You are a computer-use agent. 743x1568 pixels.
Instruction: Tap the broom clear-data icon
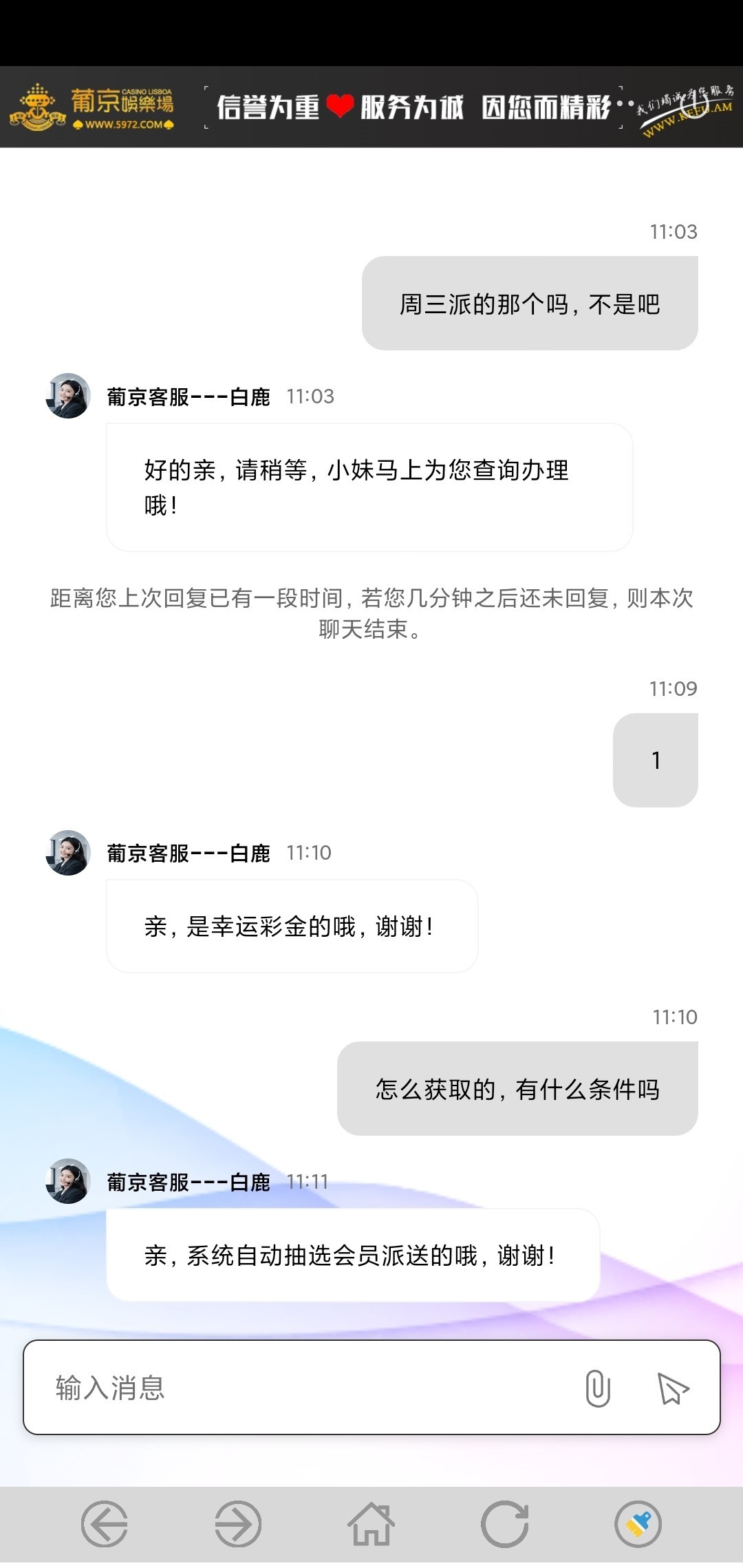(638, 1524)
